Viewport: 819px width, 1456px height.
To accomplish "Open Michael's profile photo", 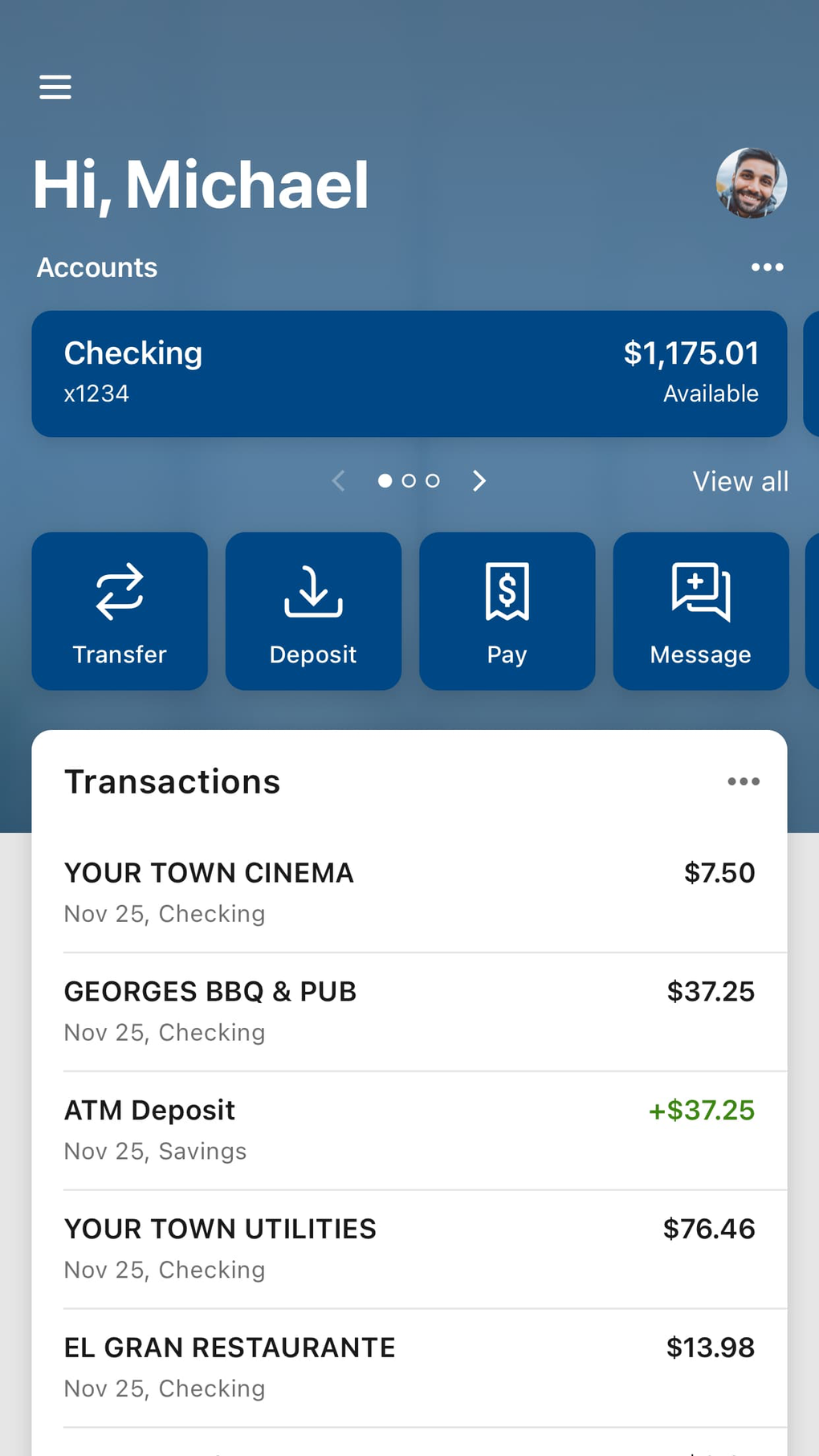I will click(x=751, y=183).
